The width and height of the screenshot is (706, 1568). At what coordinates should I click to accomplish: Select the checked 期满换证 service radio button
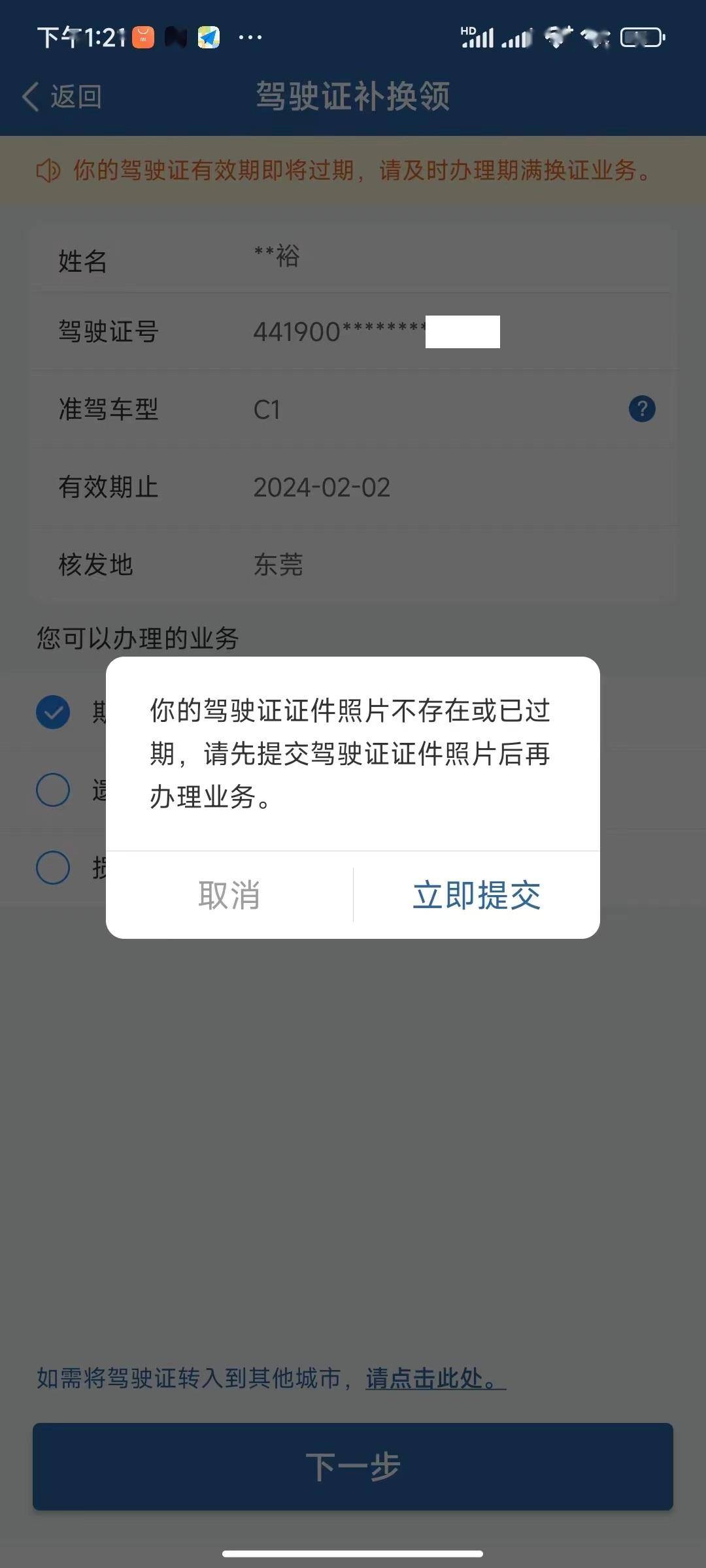point(53,713)
